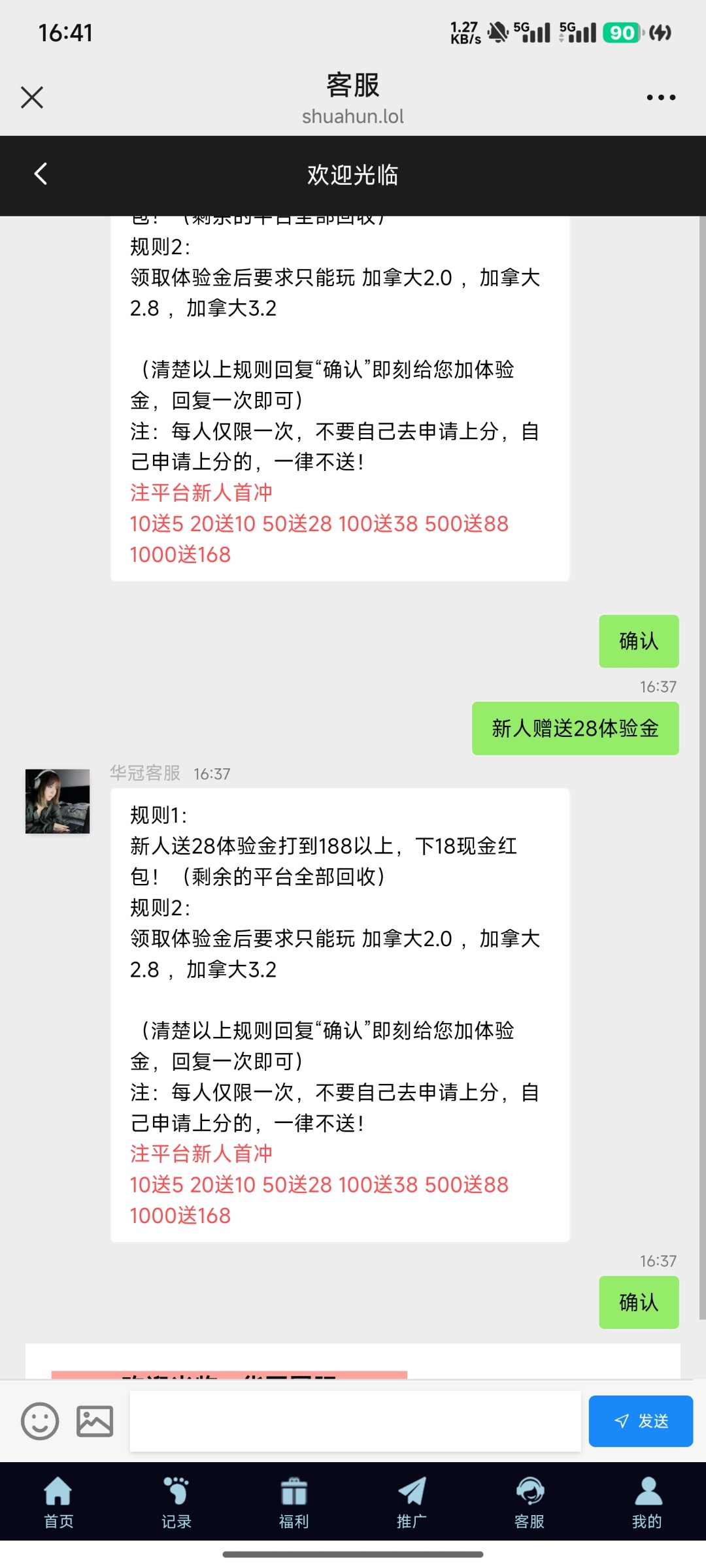Image resolution: width=706 pixels, height=1568 pixels.
Task: Switch to the 我的 tab
Action: (x=647, y=1501)
